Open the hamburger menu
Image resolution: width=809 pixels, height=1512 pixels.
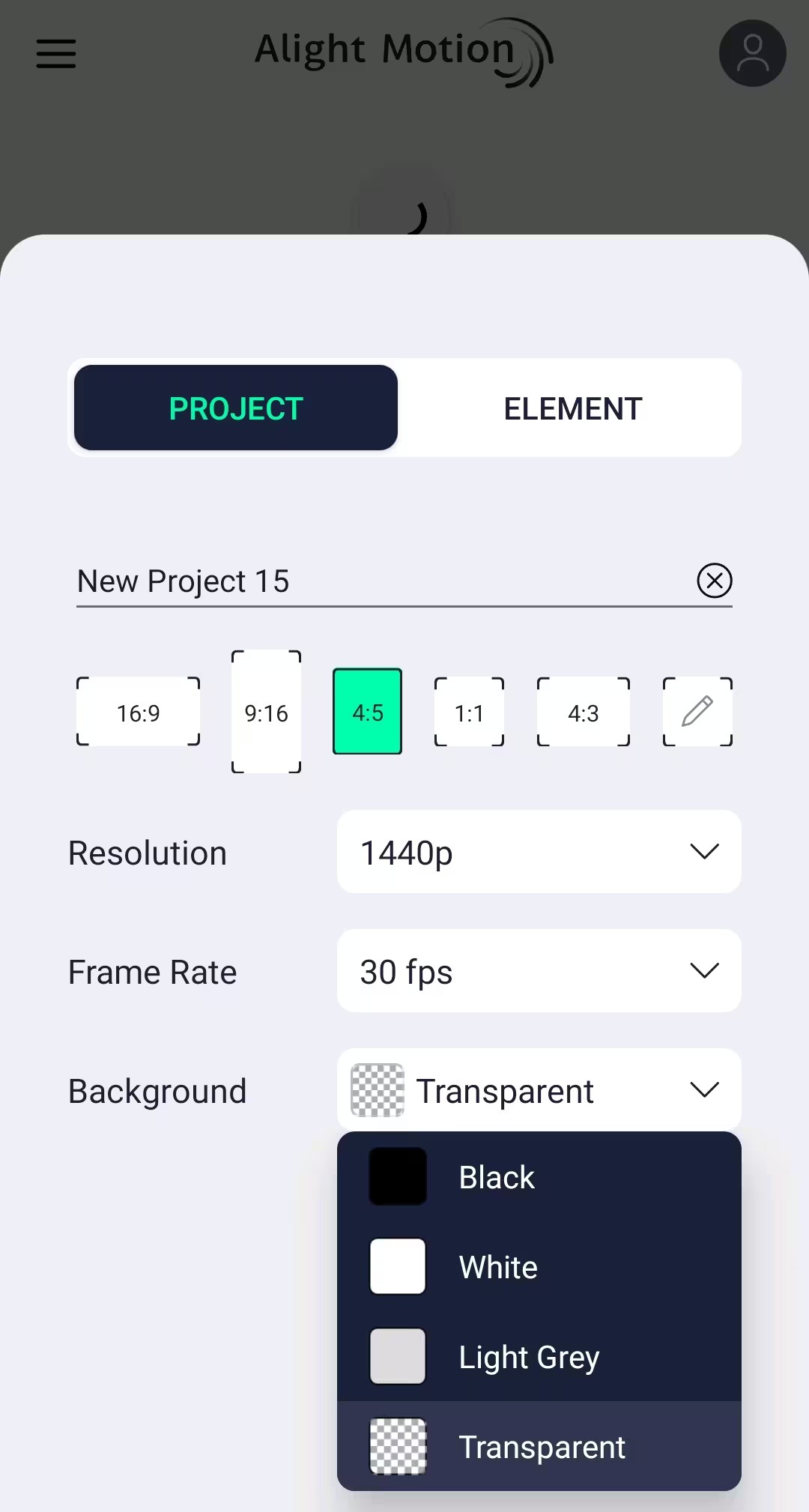pyautogui.click(x=56, y=54)
